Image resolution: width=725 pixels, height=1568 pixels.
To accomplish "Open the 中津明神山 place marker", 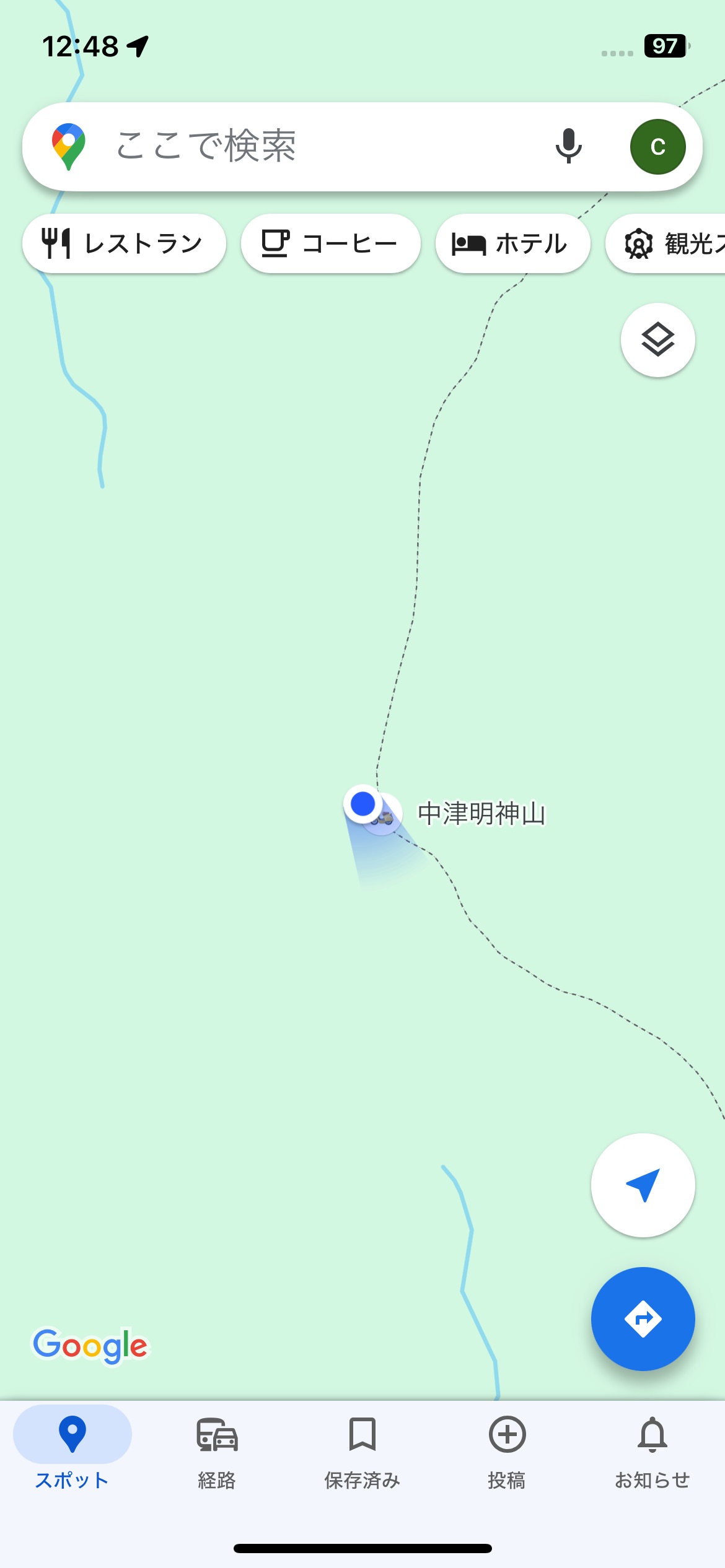I will tap(481, 814).
